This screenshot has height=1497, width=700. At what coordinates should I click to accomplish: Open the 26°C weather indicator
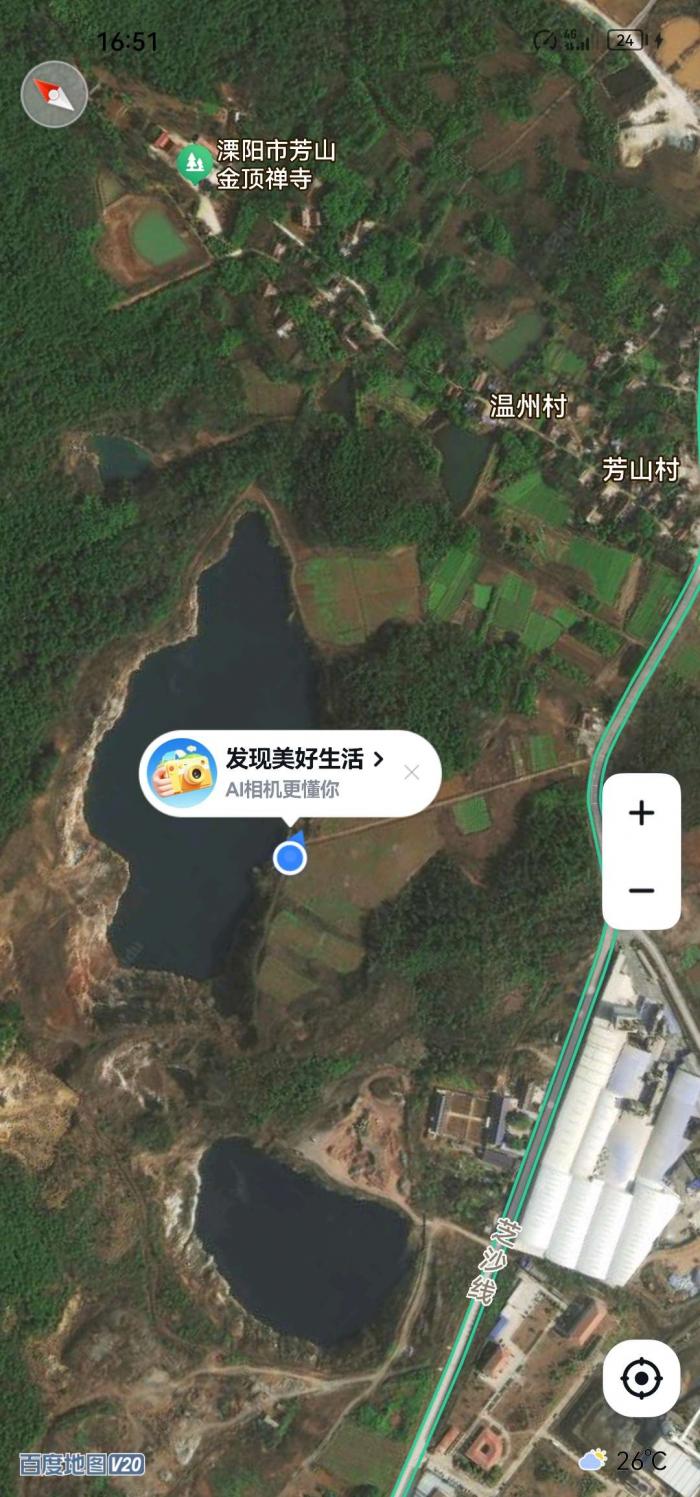point(623,1461)
